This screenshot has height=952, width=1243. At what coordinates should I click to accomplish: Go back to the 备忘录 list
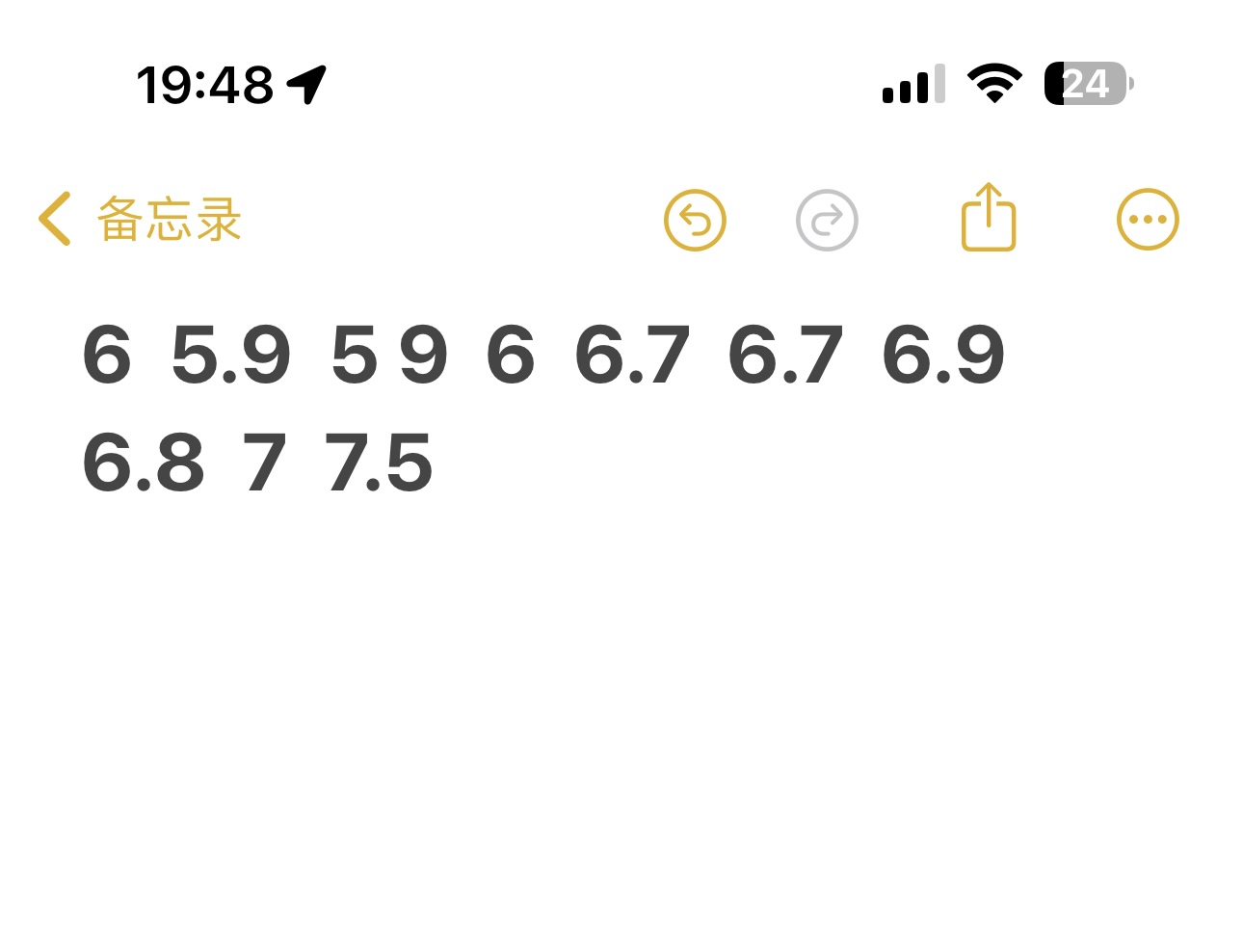click(140, 220)
